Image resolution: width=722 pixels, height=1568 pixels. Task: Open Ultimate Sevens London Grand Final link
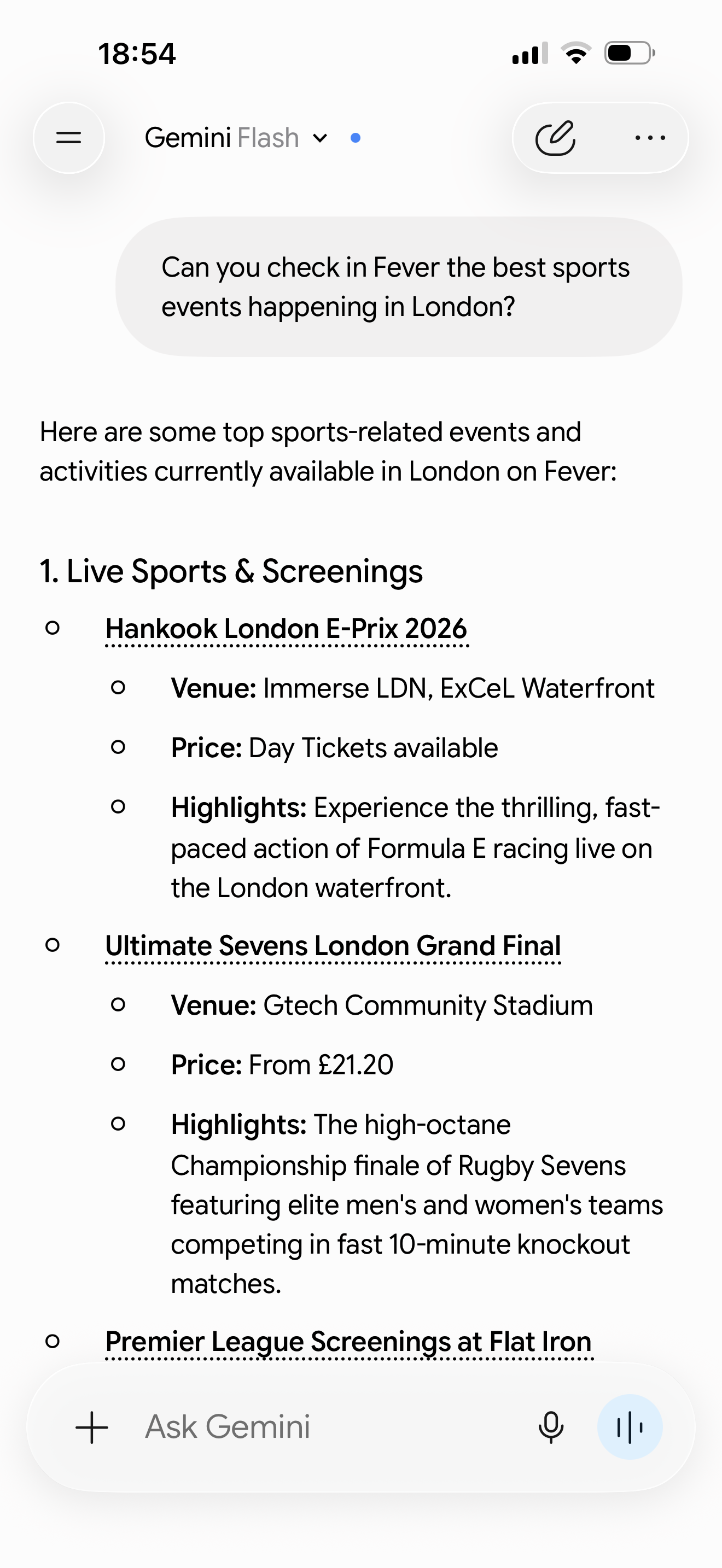point(333,946)
